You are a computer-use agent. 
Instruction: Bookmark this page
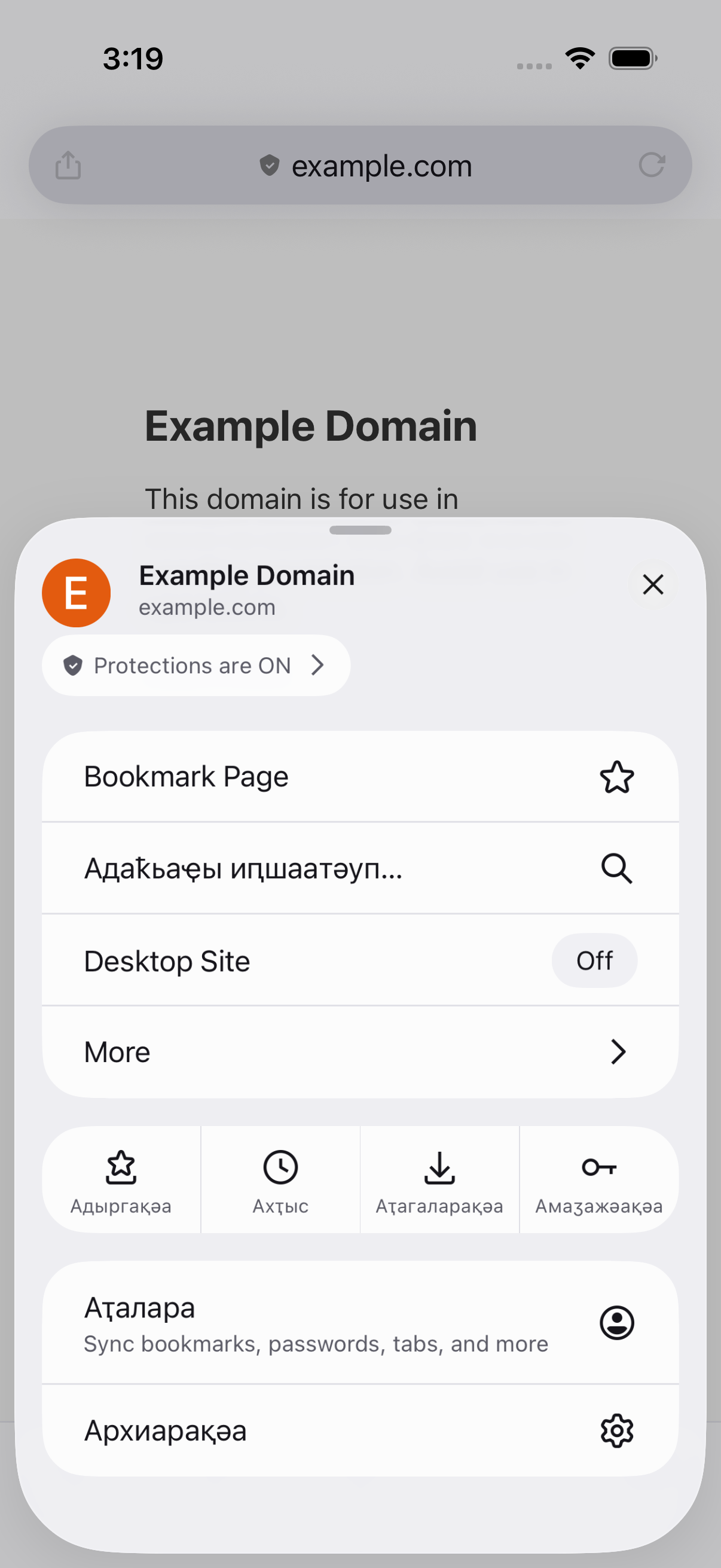(360, 777)
